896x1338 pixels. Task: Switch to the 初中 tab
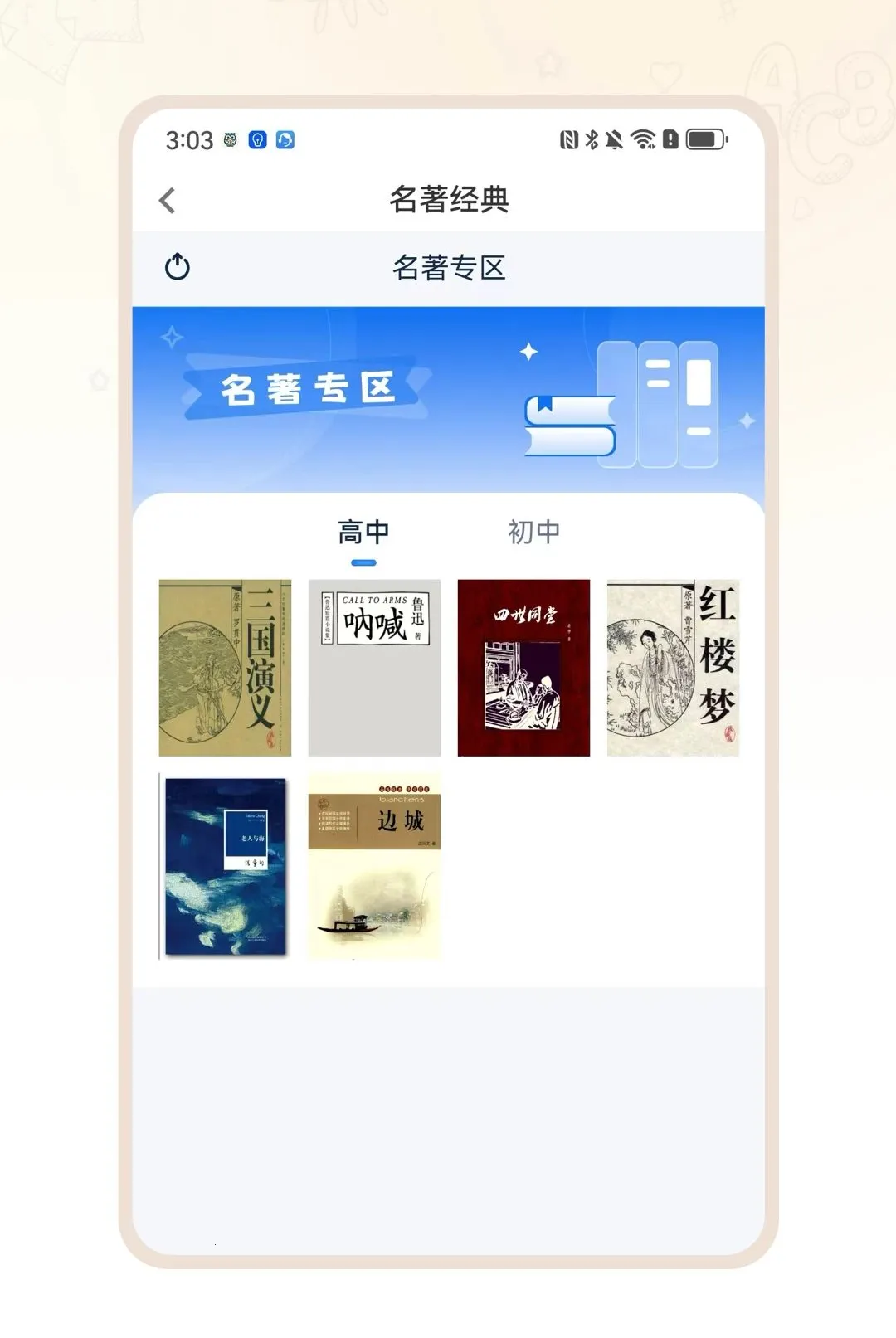pyautogui.click(x=533, y=532)
